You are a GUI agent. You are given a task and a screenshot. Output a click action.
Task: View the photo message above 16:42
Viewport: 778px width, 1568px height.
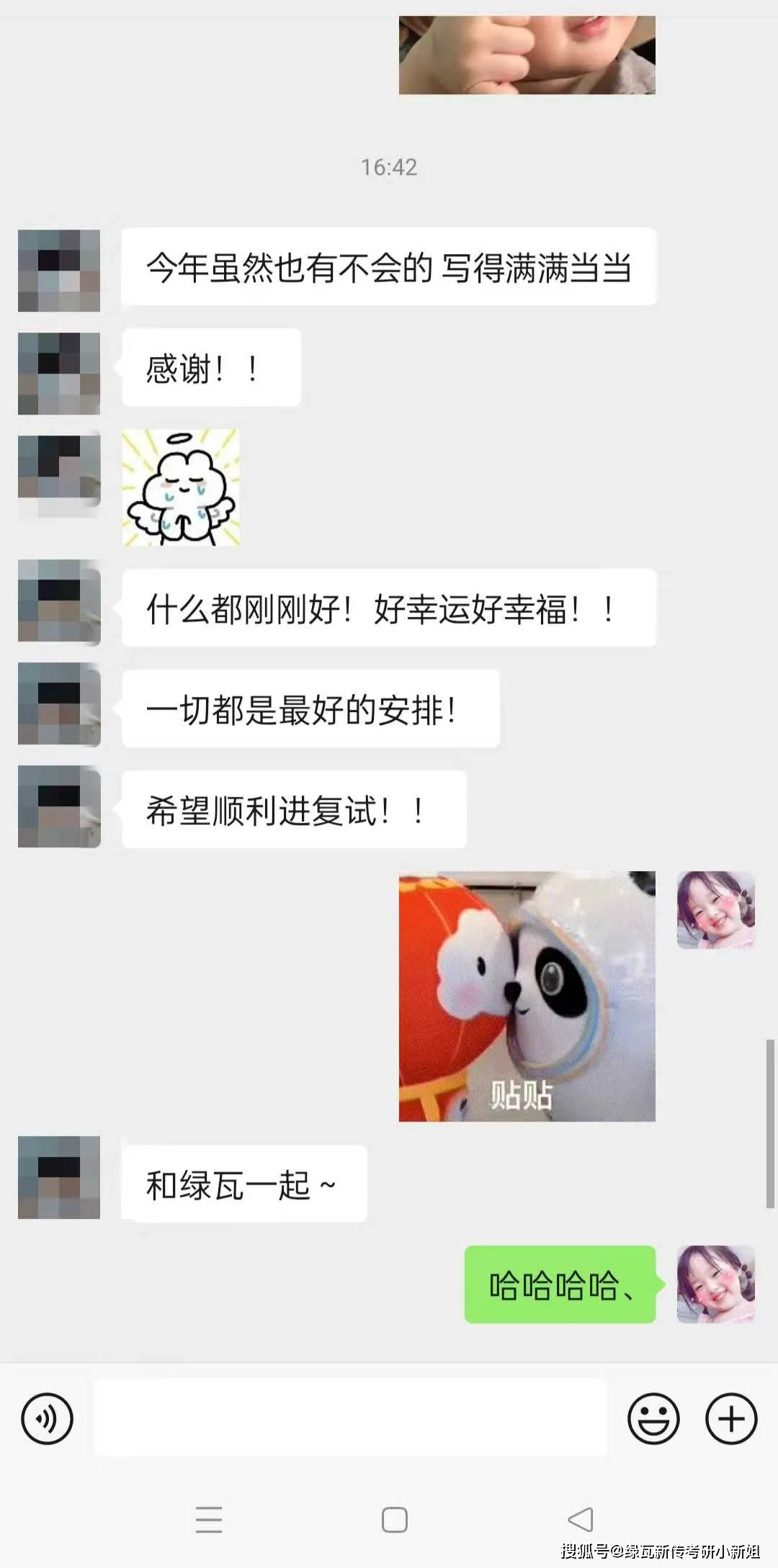tap(527, 55)
